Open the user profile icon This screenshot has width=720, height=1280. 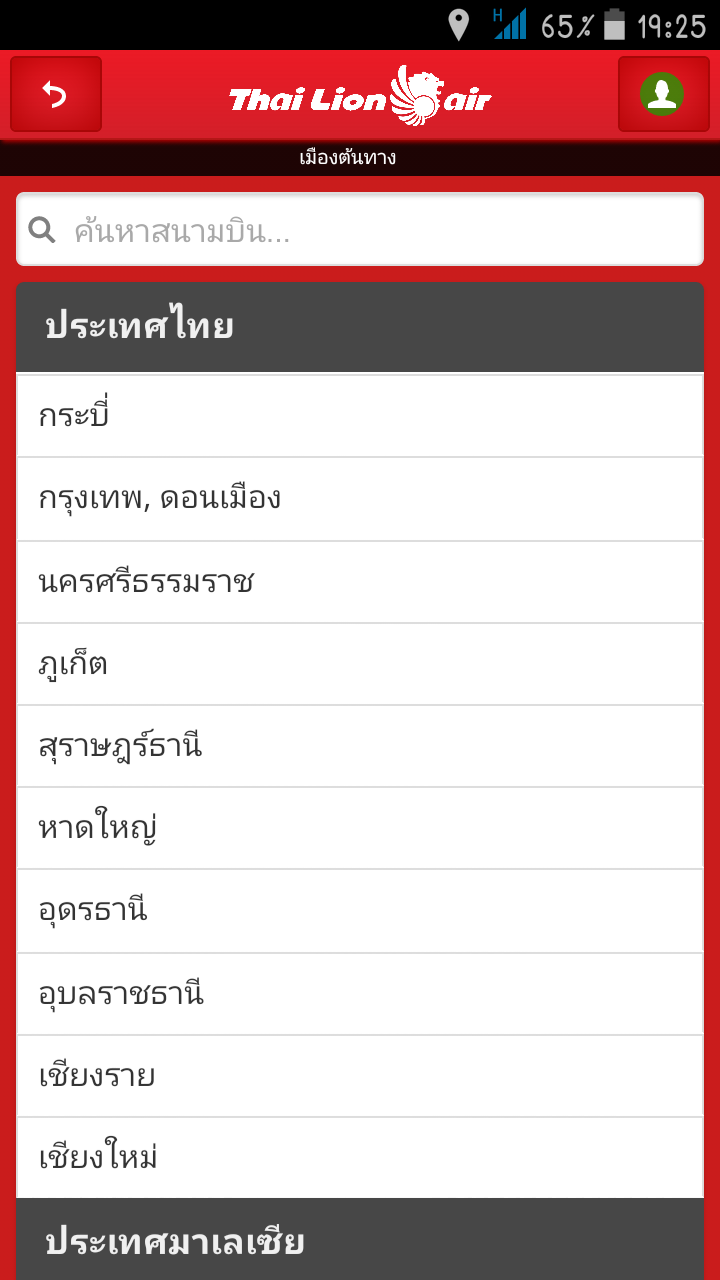click(x=663, y=95)
